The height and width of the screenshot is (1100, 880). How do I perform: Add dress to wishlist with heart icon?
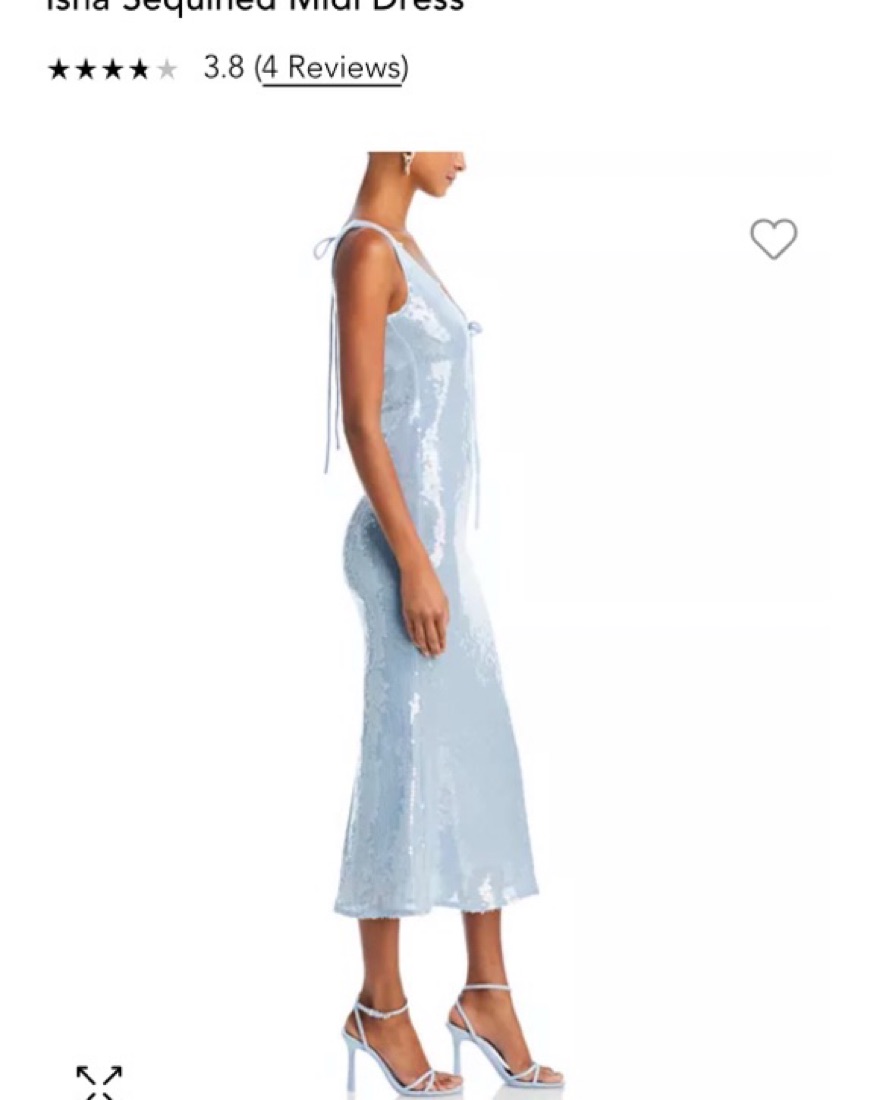pyautogui.click(x=773, y=239)
